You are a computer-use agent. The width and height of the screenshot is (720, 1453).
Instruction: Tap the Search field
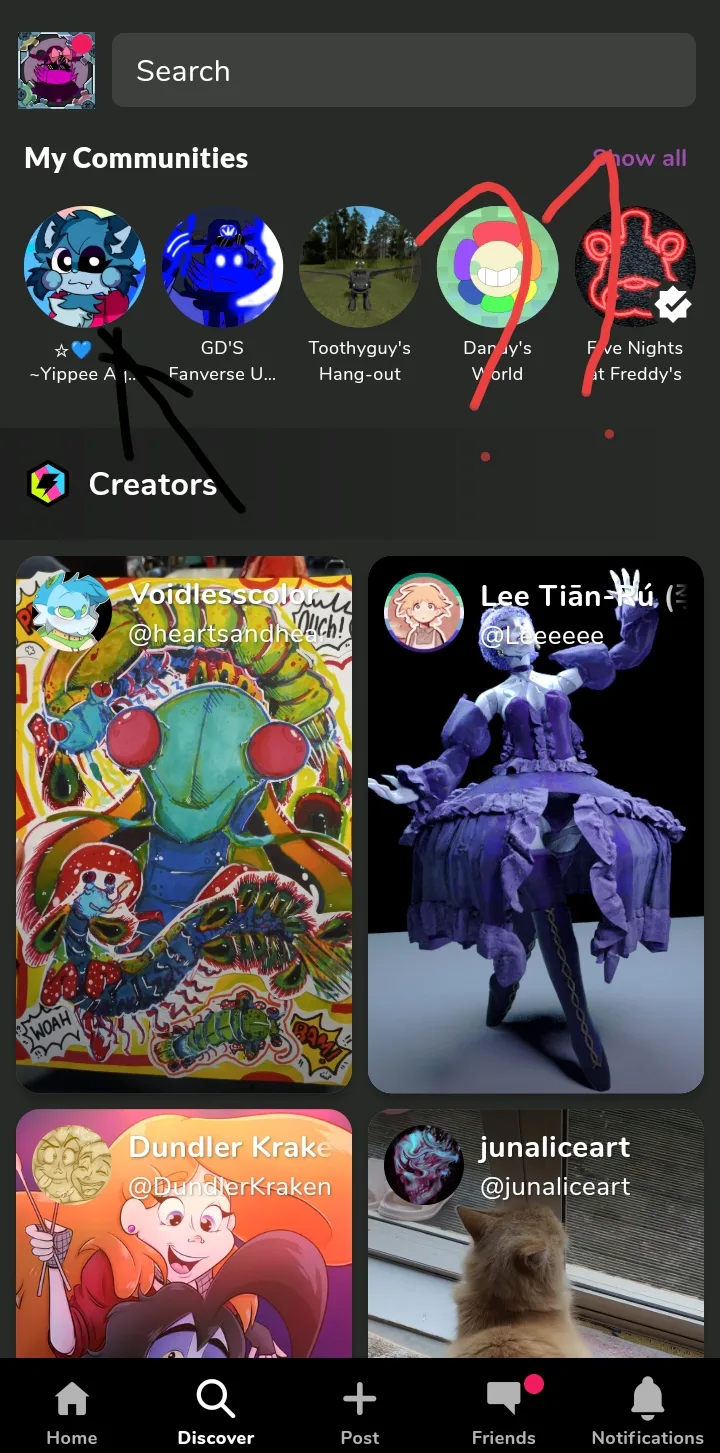coord(404,70)
